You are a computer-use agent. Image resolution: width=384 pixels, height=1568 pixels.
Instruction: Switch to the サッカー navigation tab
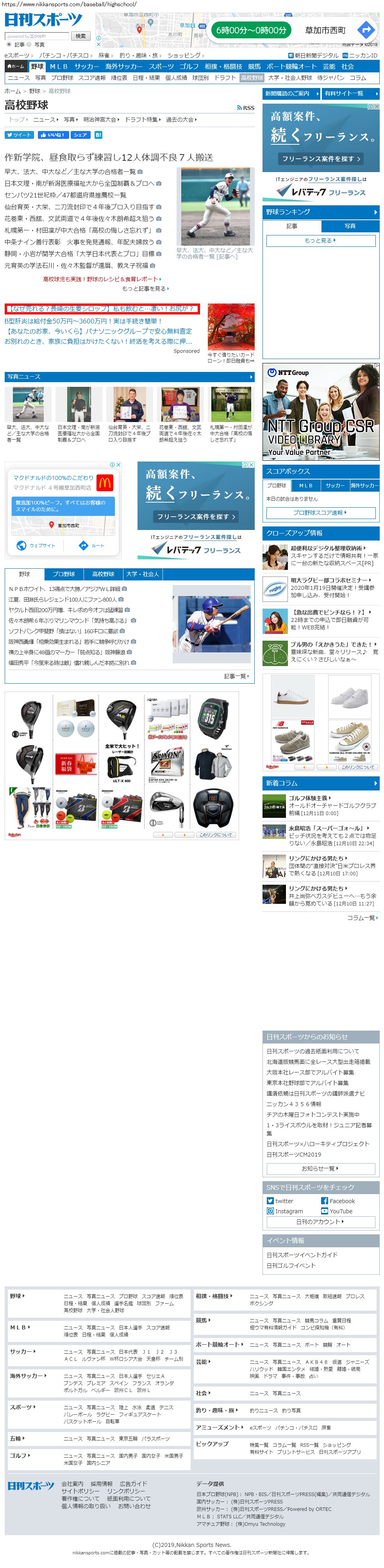click(x=86, y=66)
